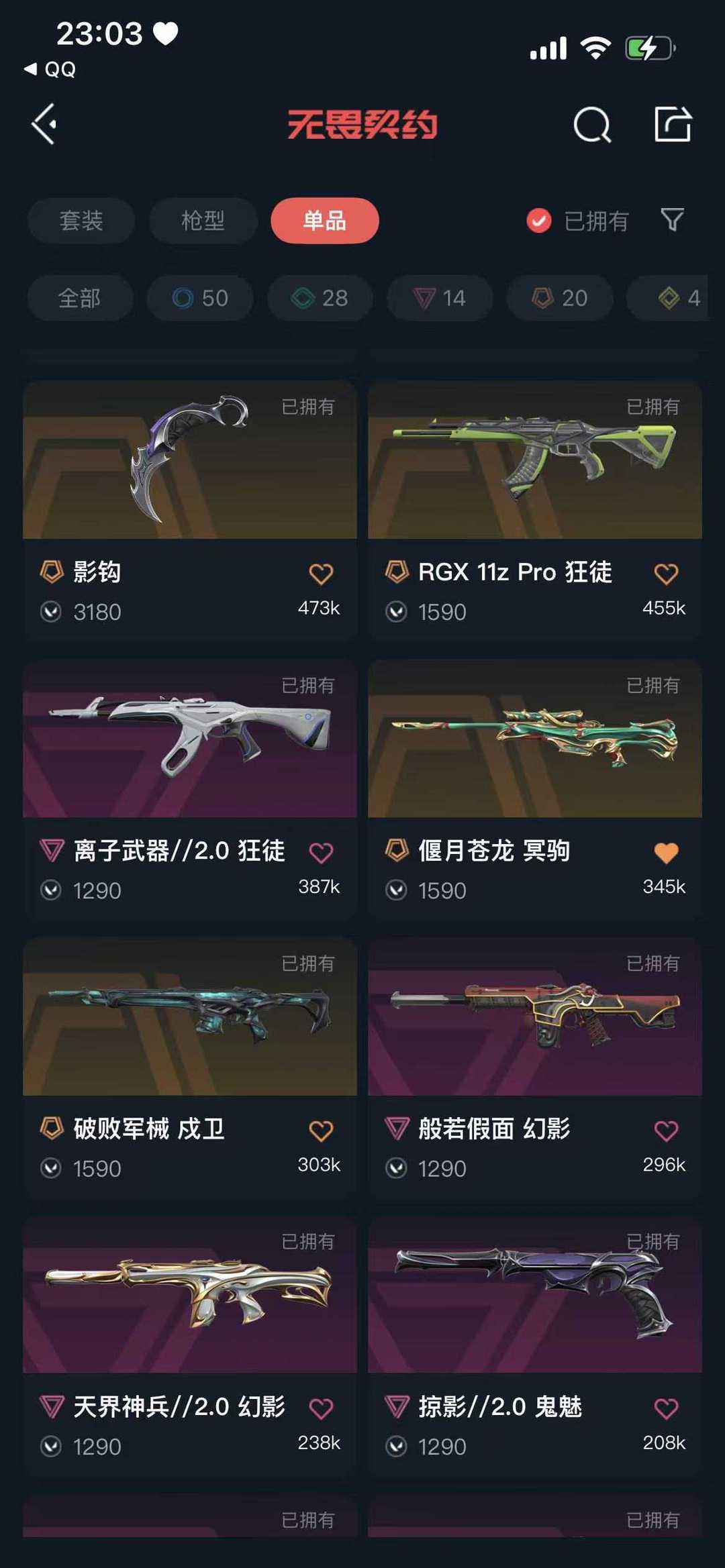The height and width of the screenshot is (1568, 725).
Task: Filter by the green tier chip 28
Action: 320,298
